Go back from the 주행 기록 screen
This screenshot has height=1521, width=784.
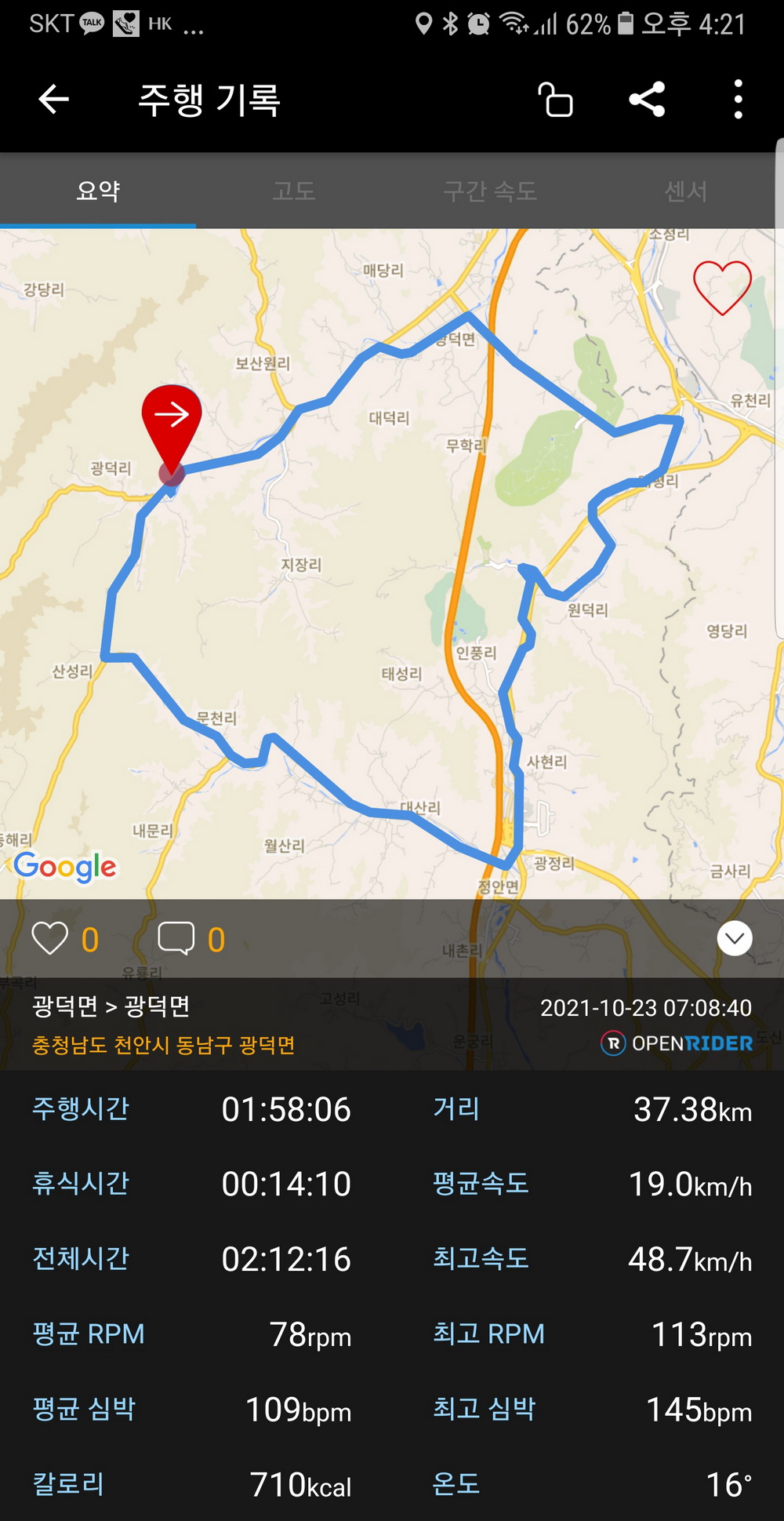click(53, 100)
